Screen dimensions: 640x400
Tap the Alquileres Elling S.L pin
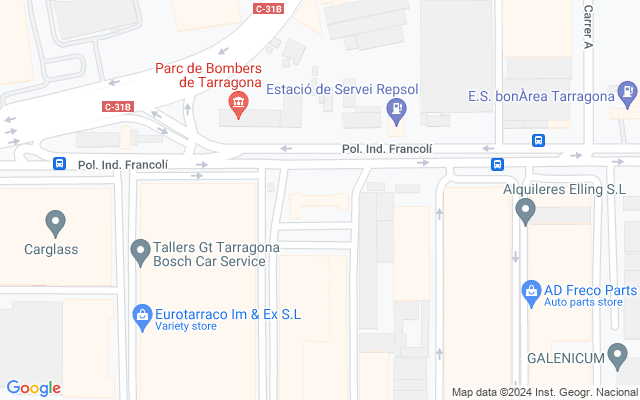pyautogui.click(x=525, y=211)
